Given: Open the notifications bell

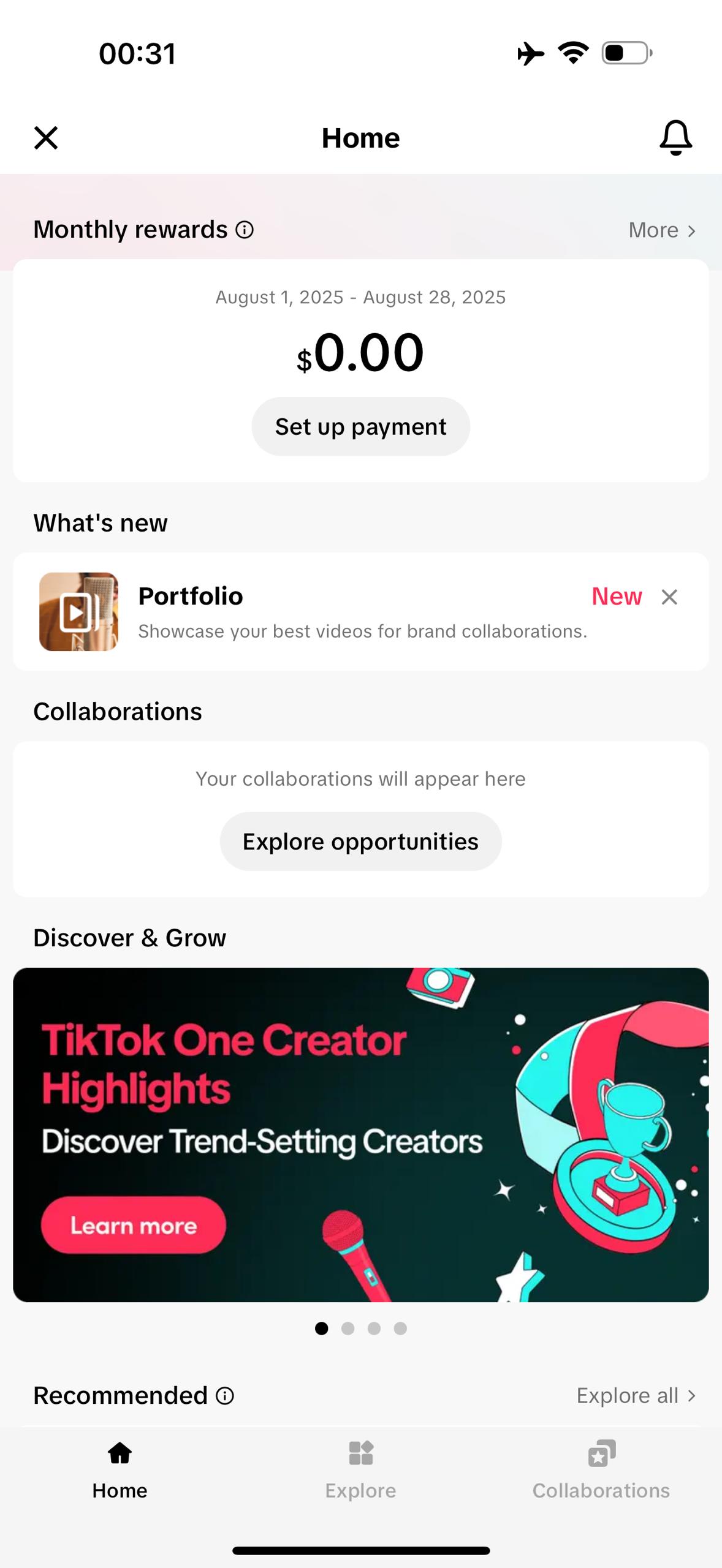Looking at the screenshot, I should 675,138.
